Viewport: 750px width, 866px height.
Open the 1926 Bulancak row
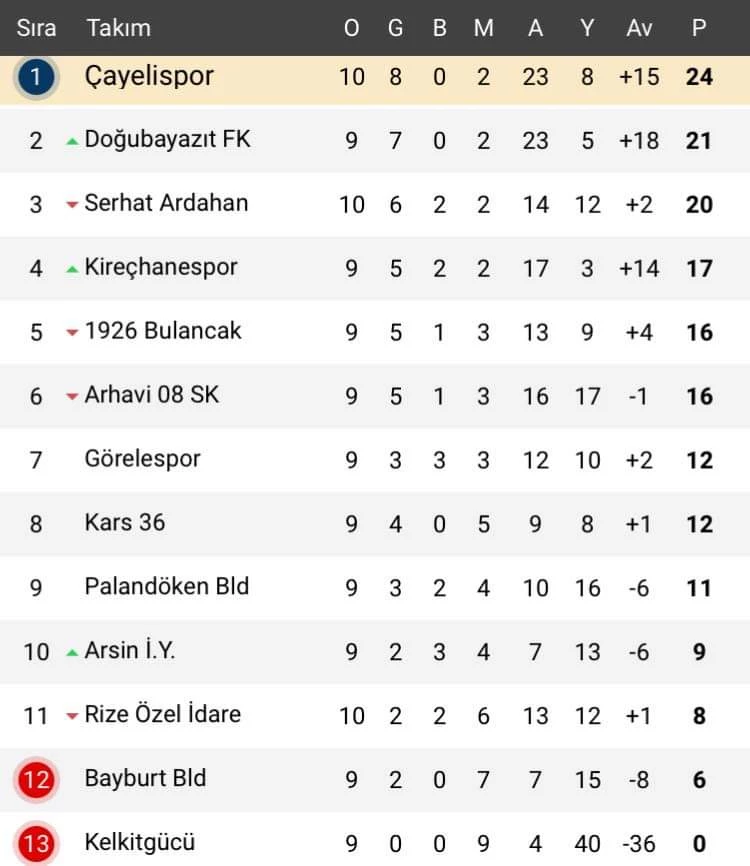tap(163, 331)
